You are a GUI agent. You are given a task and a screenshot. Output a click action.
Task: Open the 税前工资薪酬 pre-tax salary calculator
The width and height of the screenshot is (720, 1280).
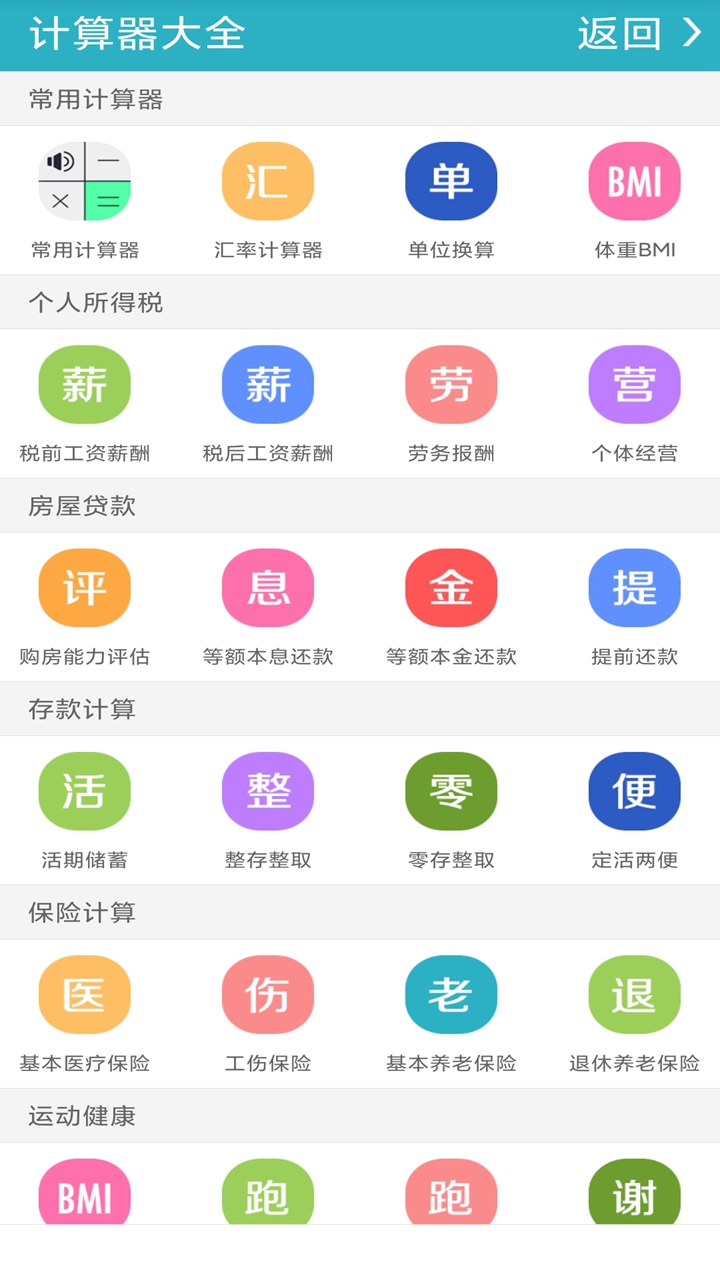(x=84, y=384)
